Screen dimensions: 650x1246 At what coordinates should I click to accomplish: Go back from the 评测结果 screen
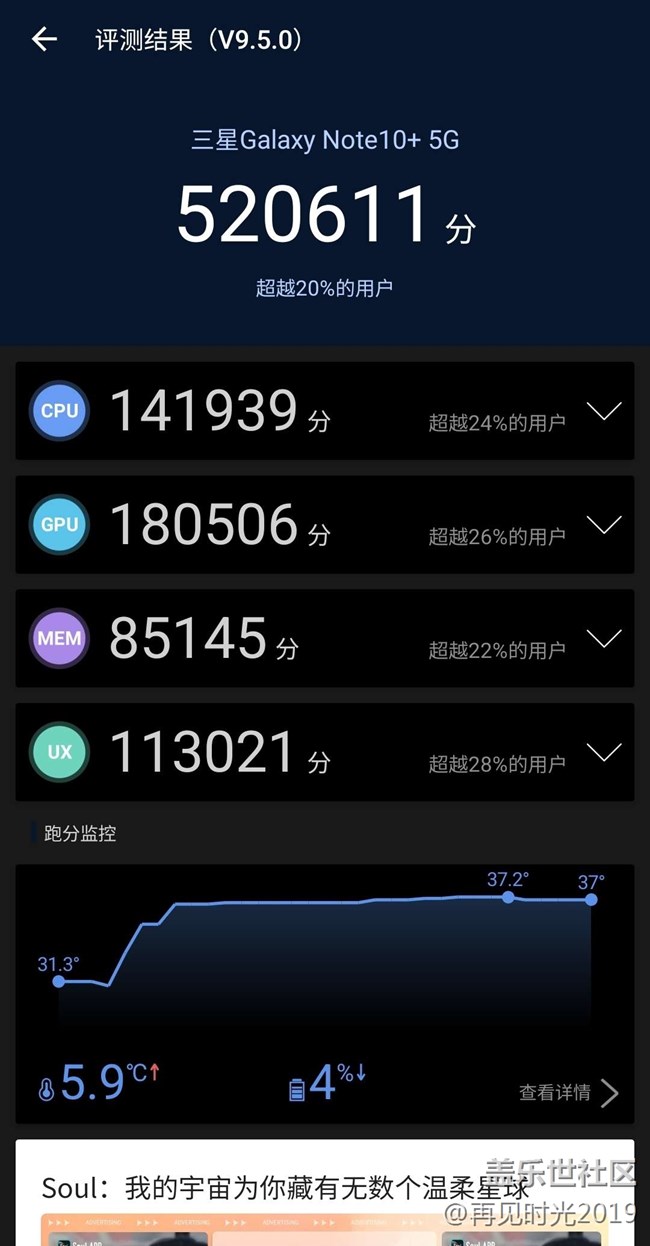click(44, 39)
